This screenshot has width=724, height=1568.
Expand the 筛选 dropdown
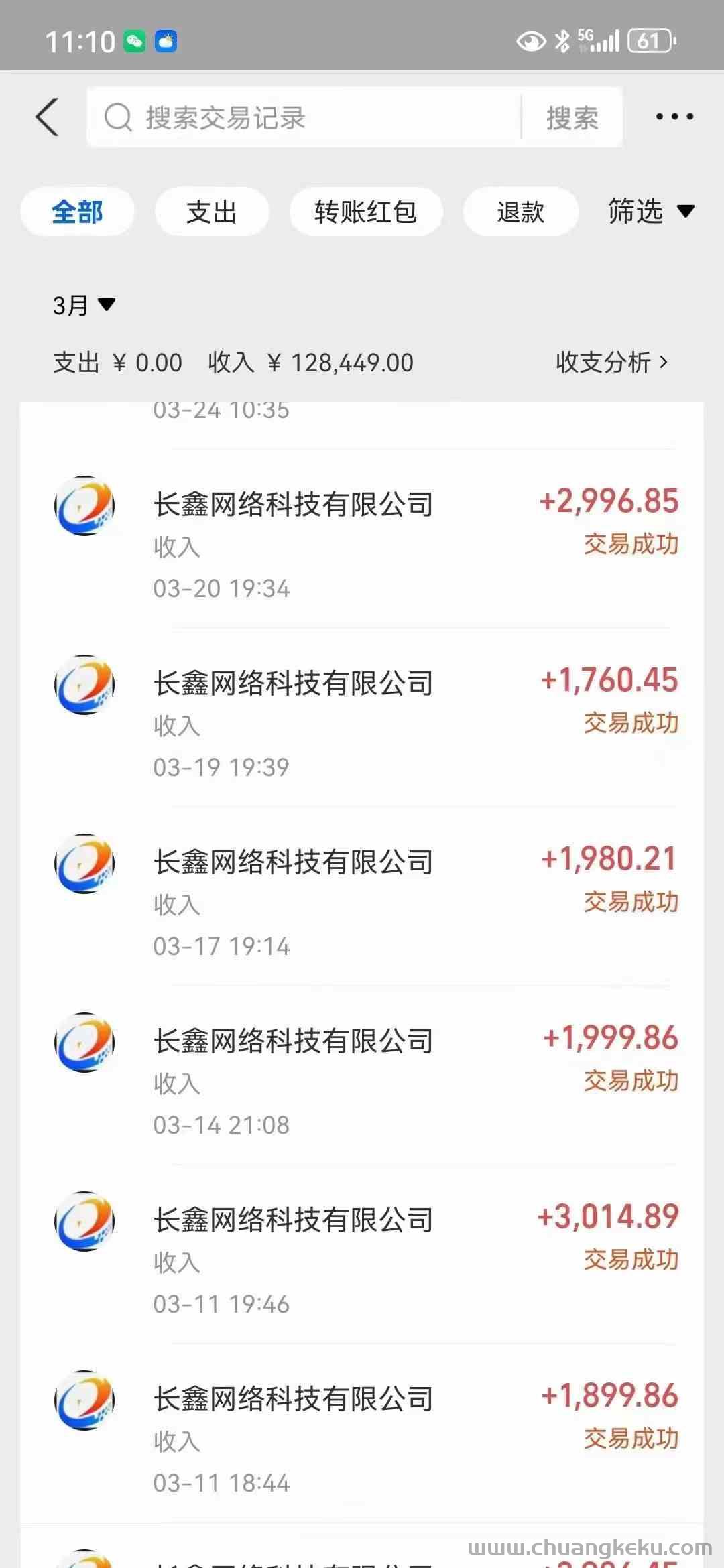651,212
